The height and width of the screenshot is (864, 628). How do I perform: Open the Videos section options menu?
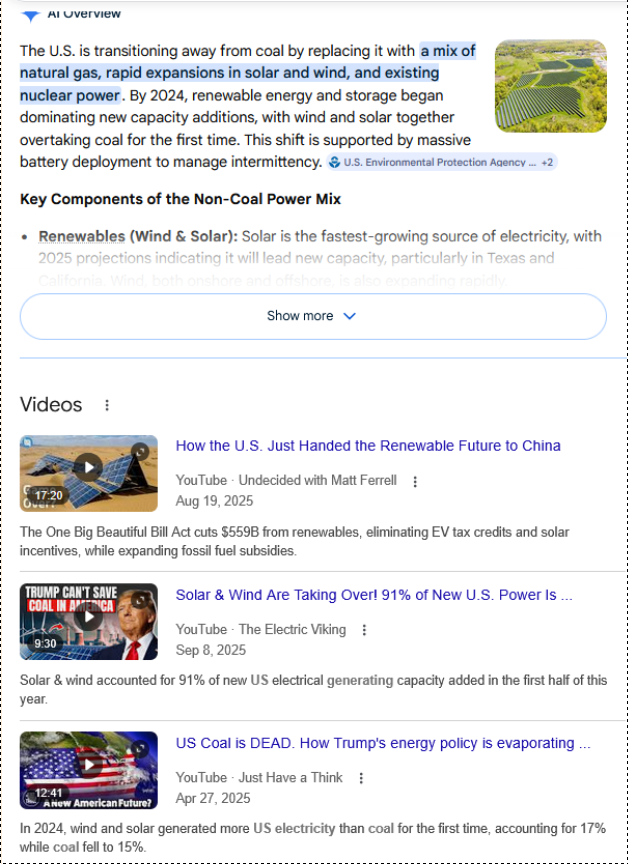pos(107,405)
